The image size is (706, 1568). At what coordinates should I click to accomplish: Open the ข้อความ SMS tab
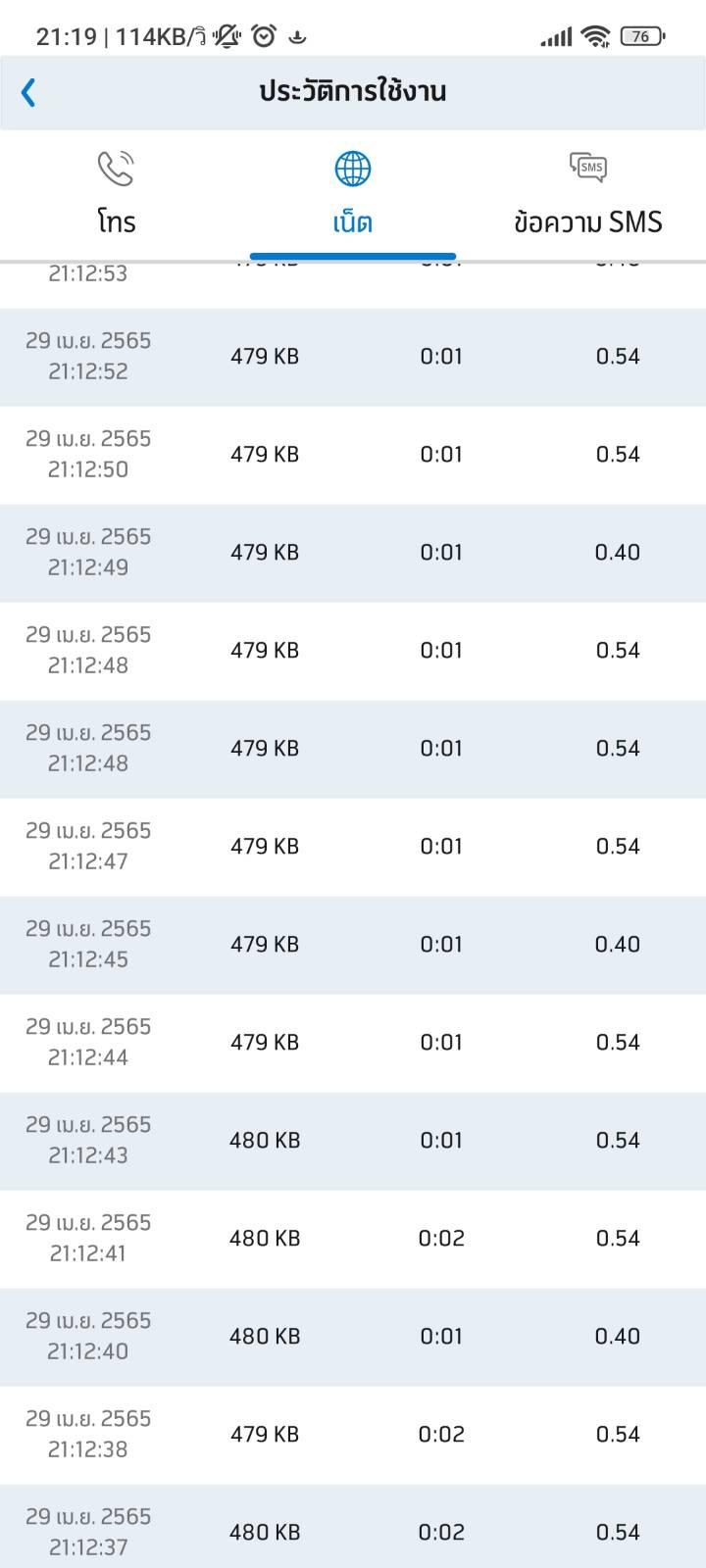click(588, 195)
